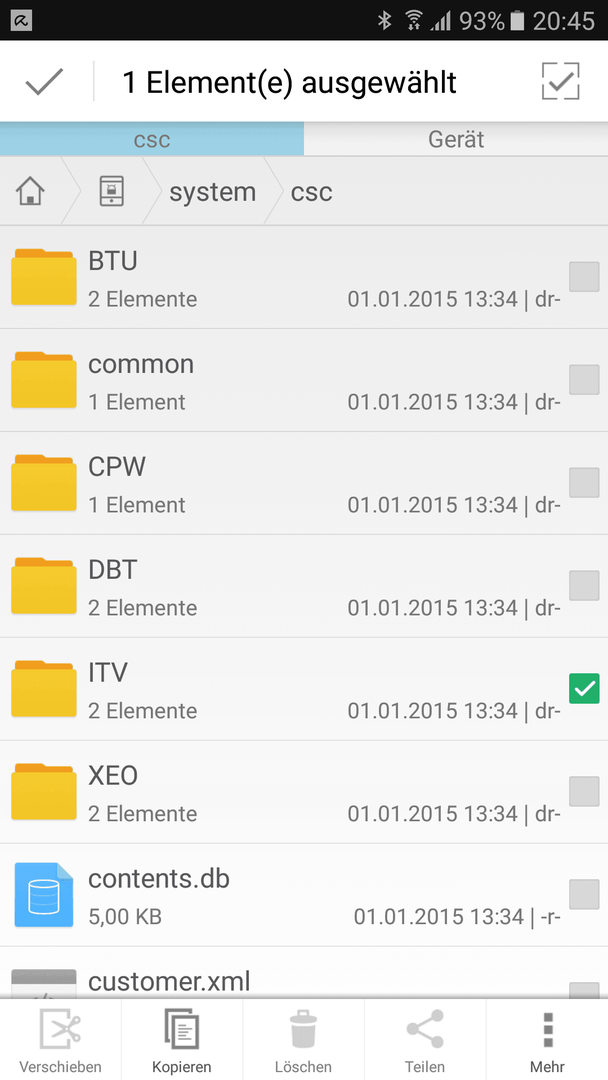Copy the selection with Kopieren
The width and height of the screenshot is (608, 1080).
(x=182, y=1040)
